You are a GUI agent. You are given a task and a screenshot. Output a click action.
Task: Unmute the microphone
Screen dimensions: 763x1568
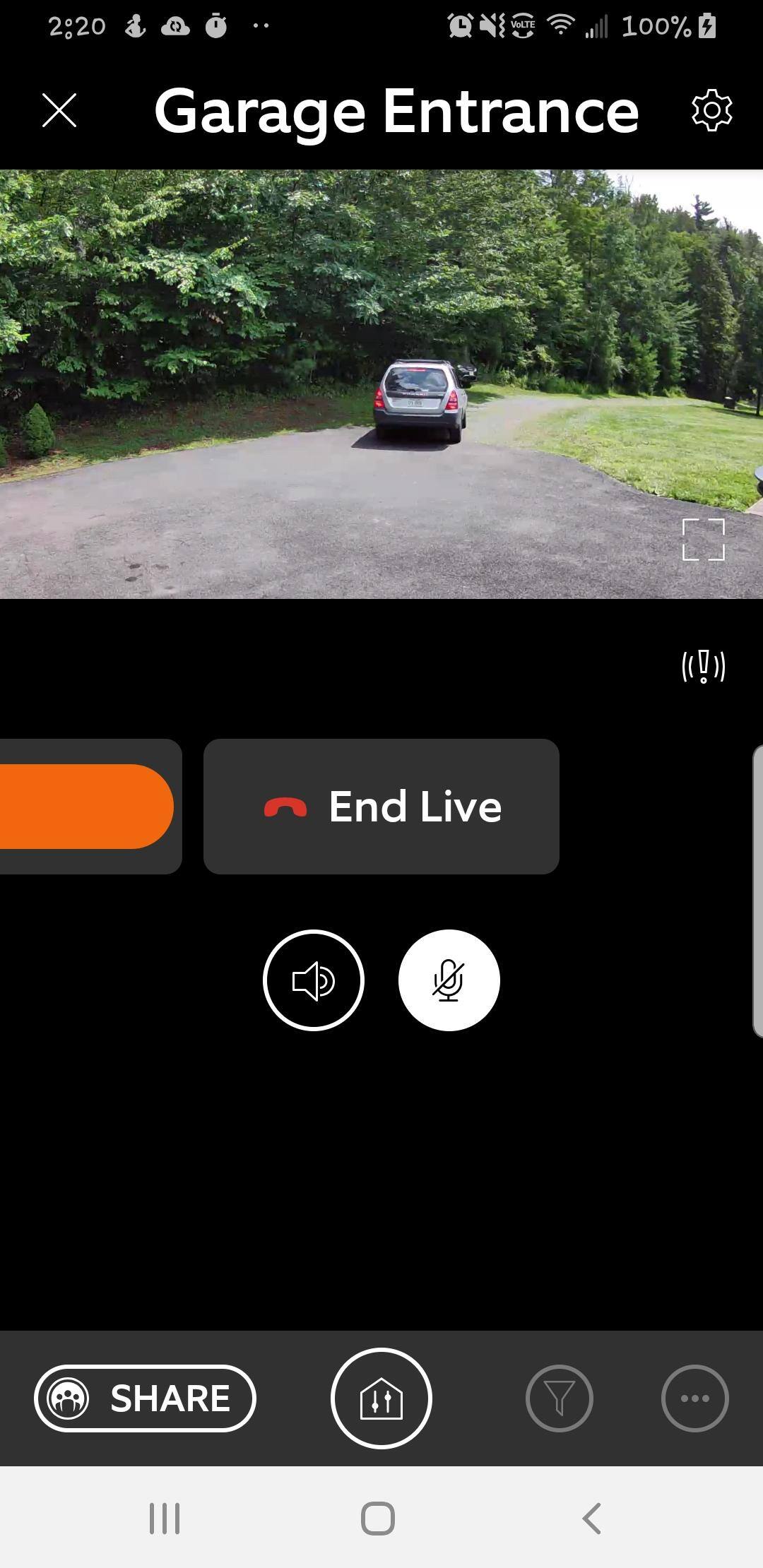(449, 980)
